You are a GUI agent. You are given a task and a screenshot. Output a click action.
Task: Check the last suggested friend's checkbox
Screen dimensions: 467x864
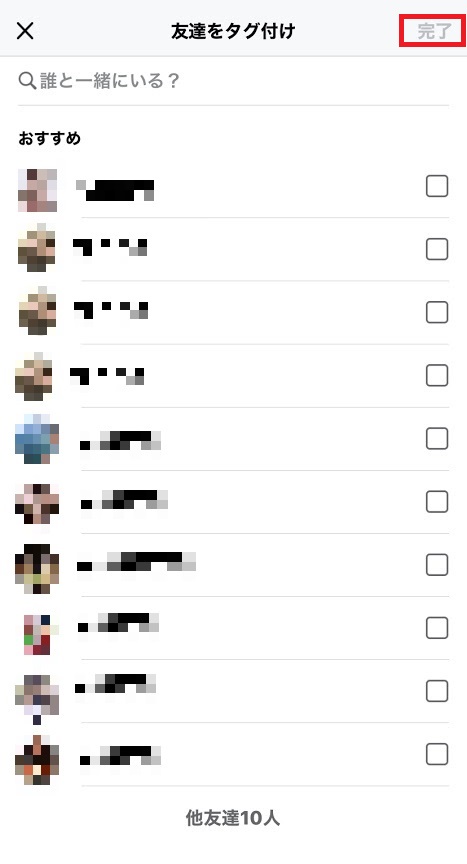pyautogui.click(x=437, y=754)
